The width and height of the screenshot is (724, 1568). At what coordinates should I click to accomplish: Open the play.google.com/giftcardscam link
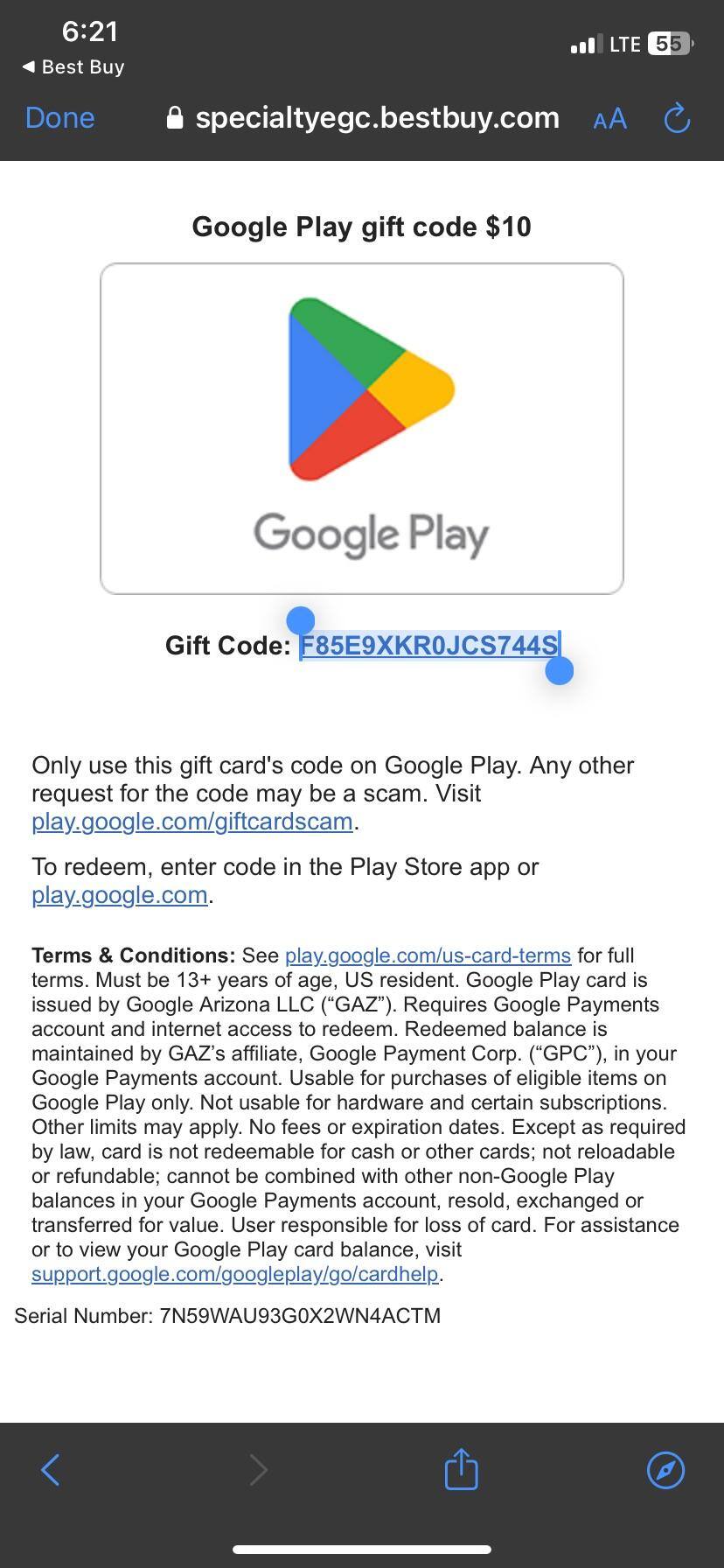(191, 822)
